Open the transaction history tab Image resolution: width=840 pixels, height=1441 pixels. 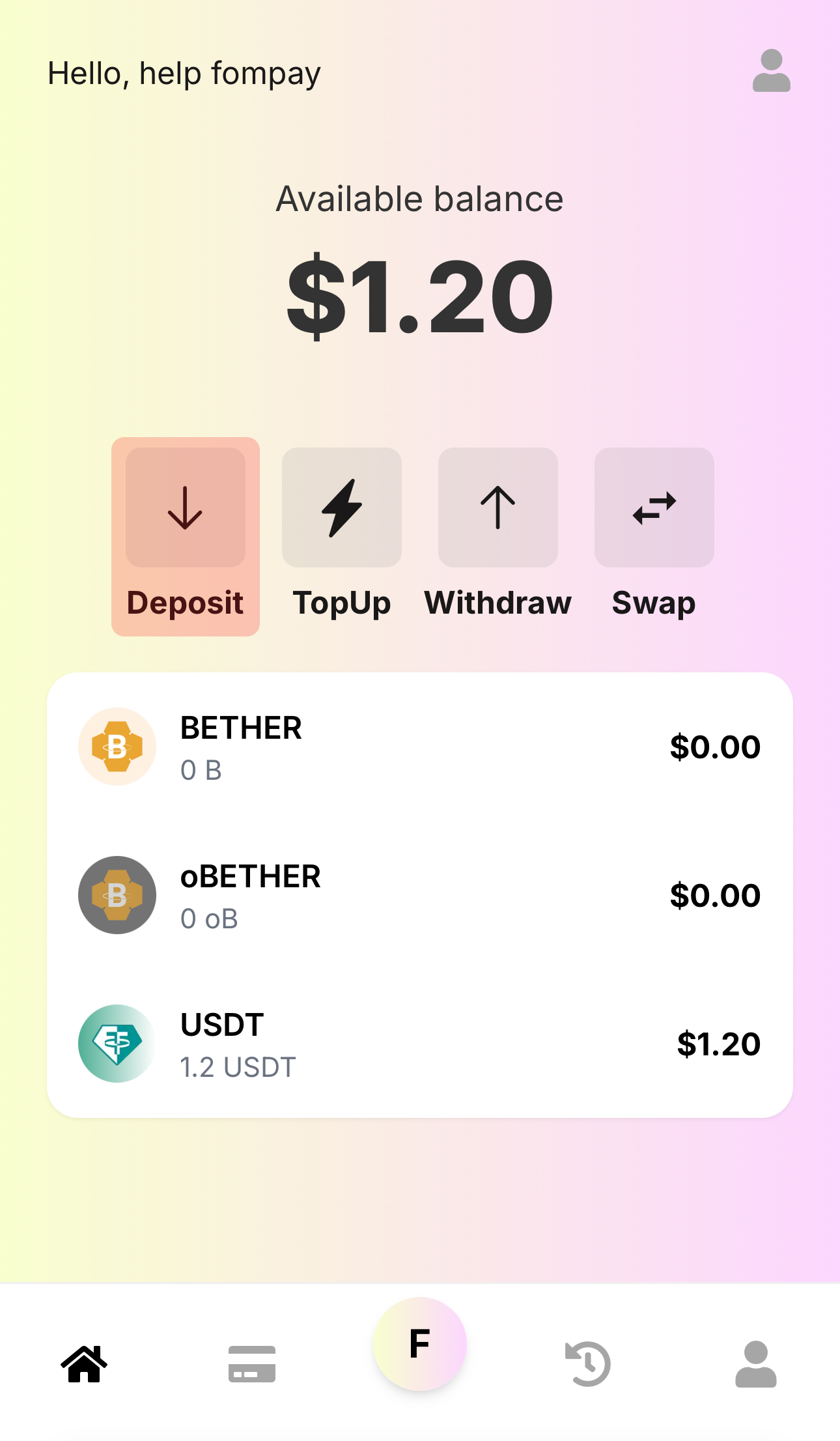coord(588,1363)
